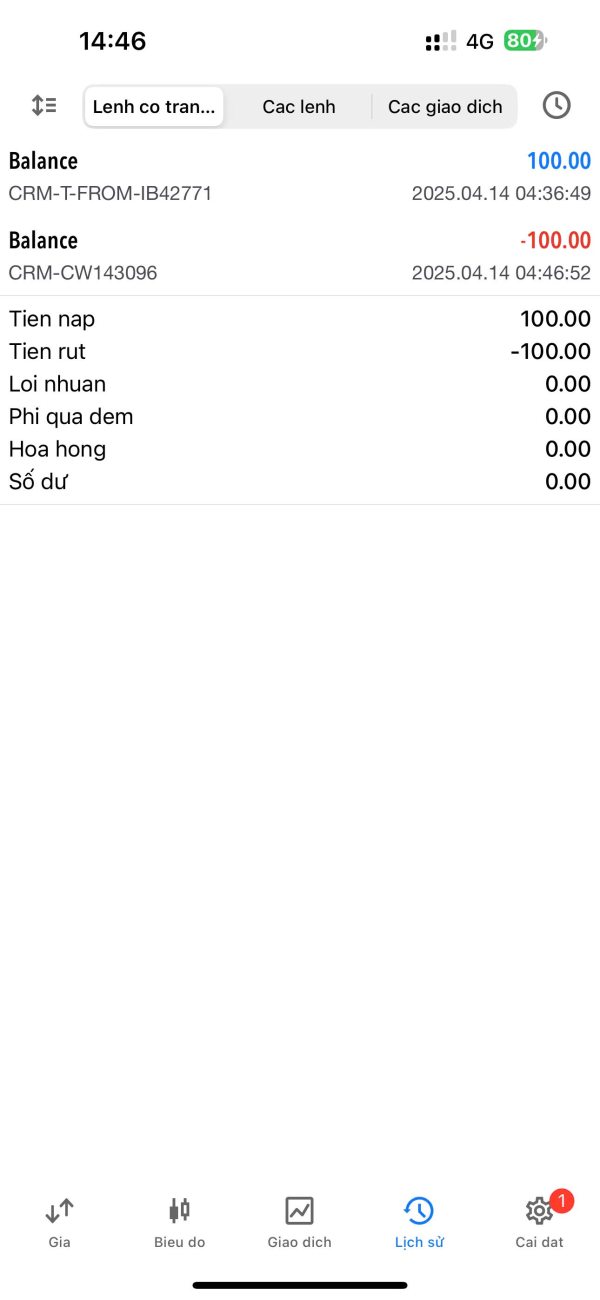Open the sort order options icon
The image size is (600, 1300).
click(44, 105)
